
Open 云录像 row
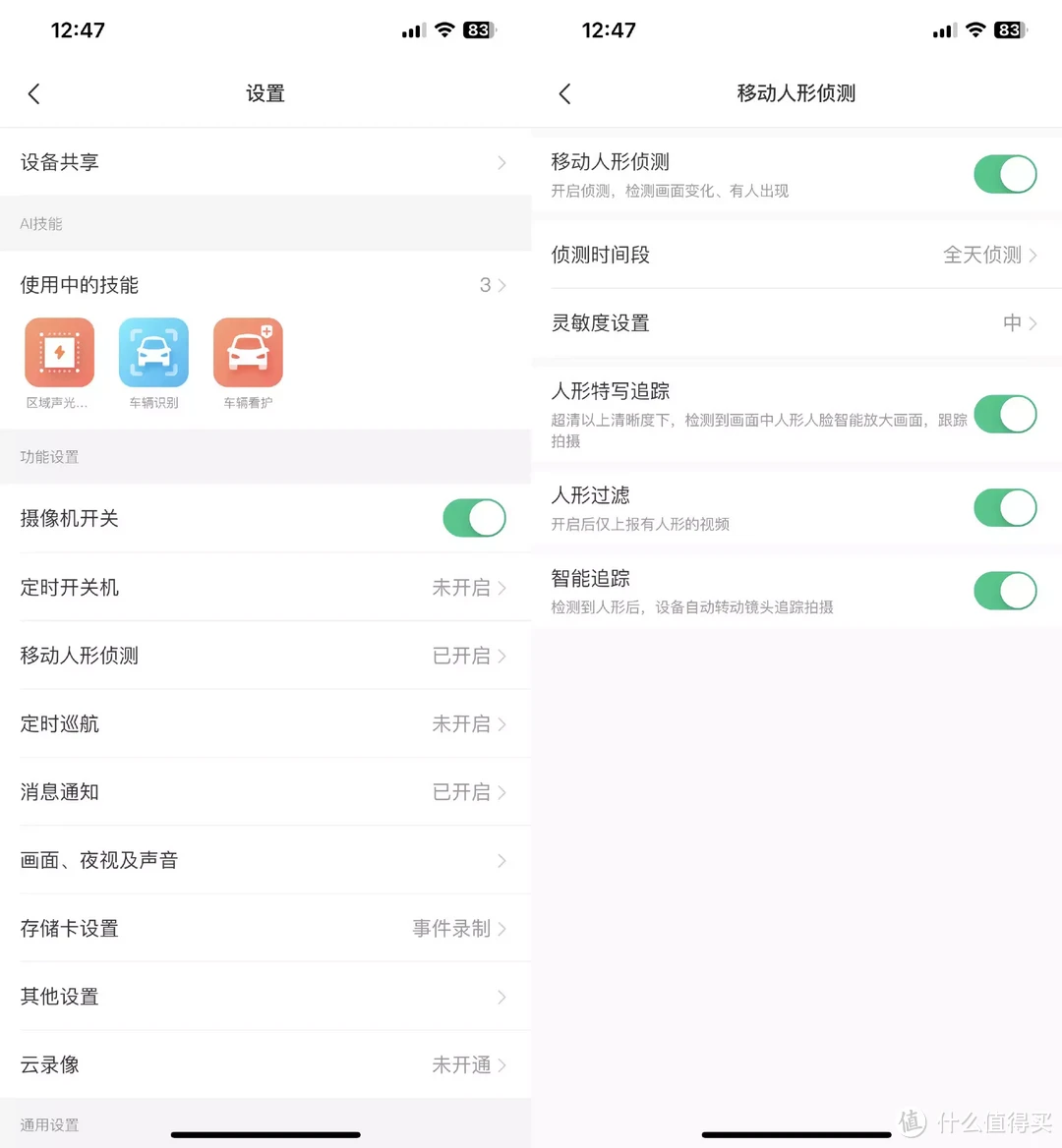tap(264, 1064)
